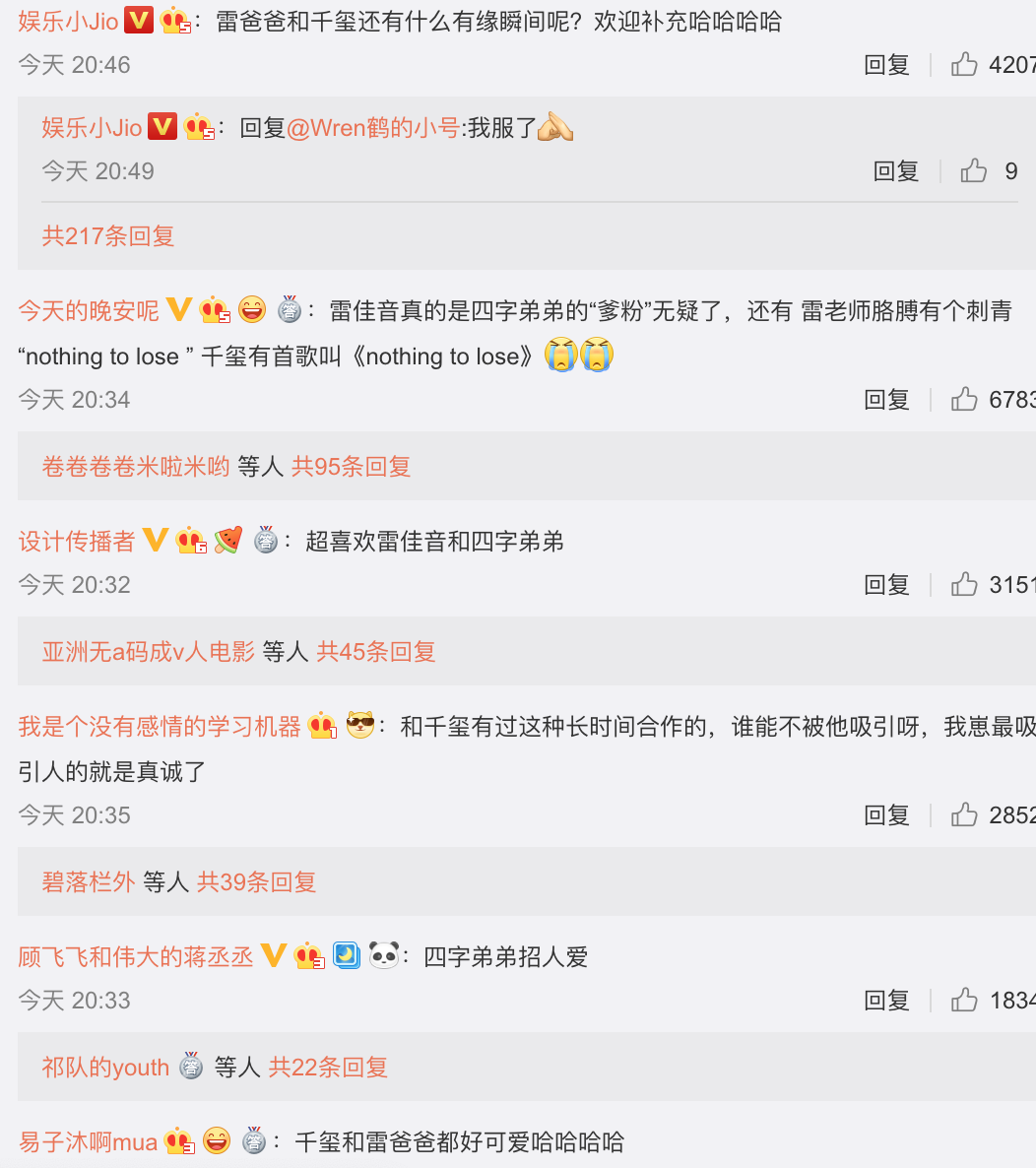Like the 四字弟弟招人爱 comment
Image resolution: width=1036 pixels, height=1168 pixels.
click(x=964, y=1001)
